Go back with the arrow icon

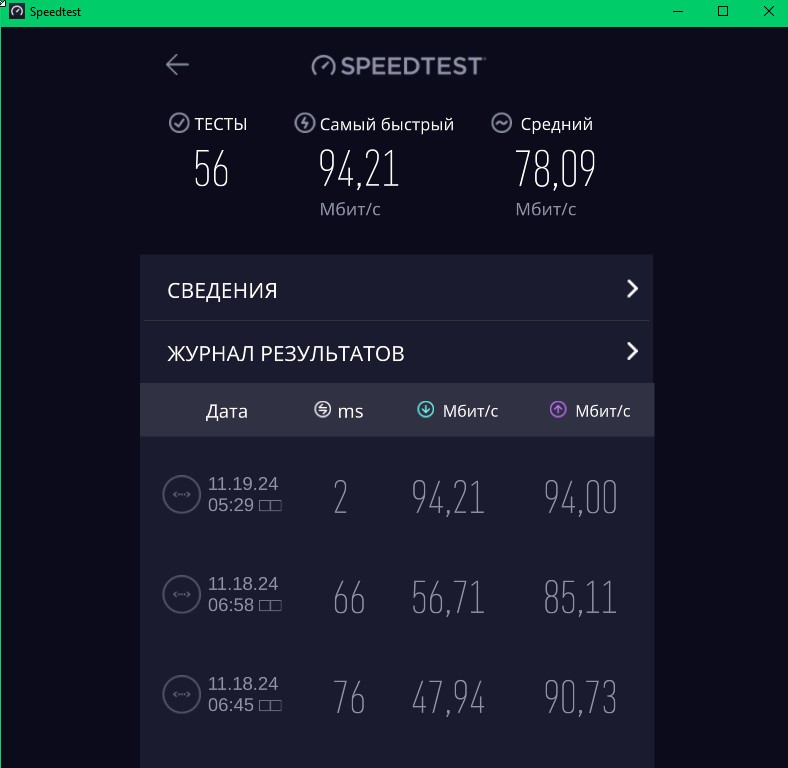pyautogui.click(x=177, y=64)
